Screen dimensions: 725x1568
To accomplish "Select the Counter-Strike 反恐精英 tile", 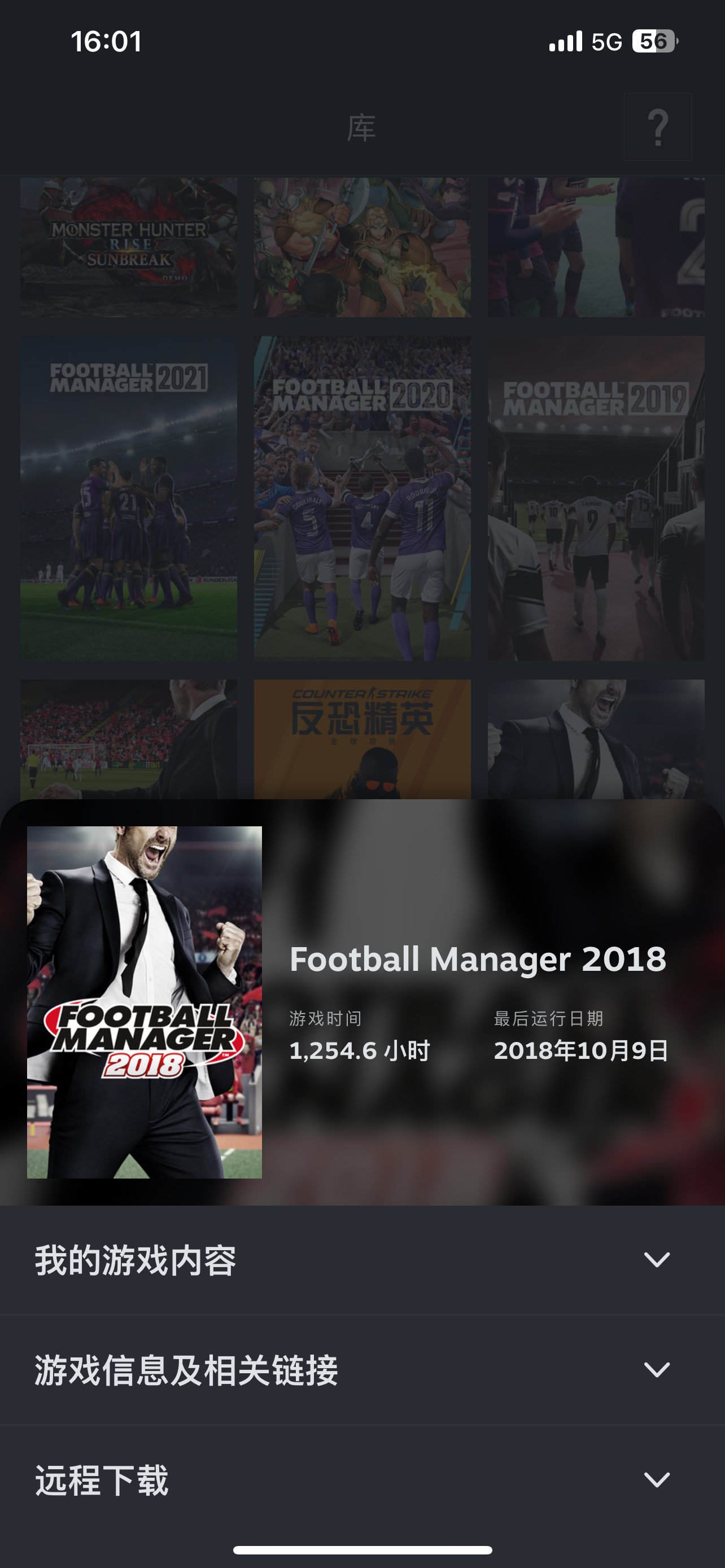I will 362,739.
